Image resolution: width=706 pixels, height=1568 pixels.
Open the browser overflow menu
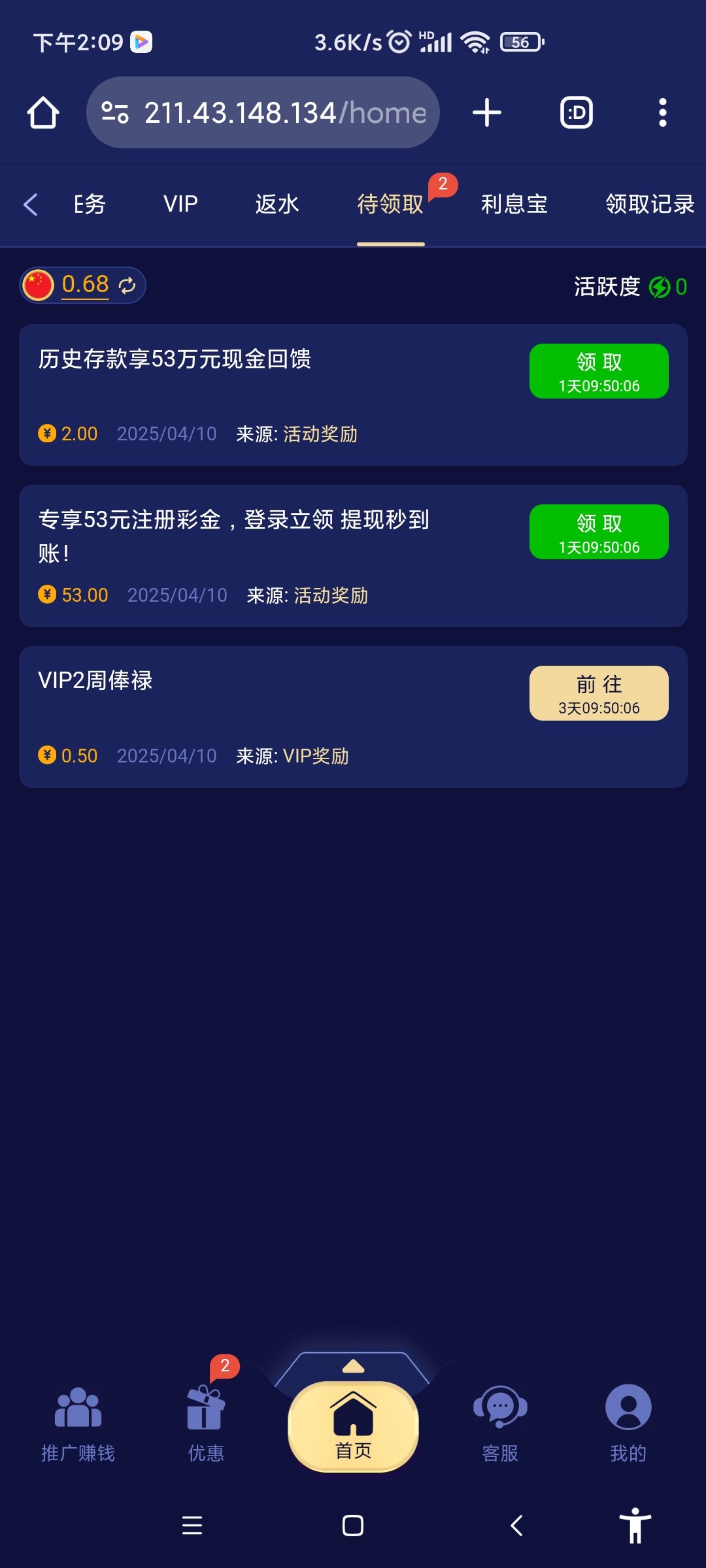(662, 112)
